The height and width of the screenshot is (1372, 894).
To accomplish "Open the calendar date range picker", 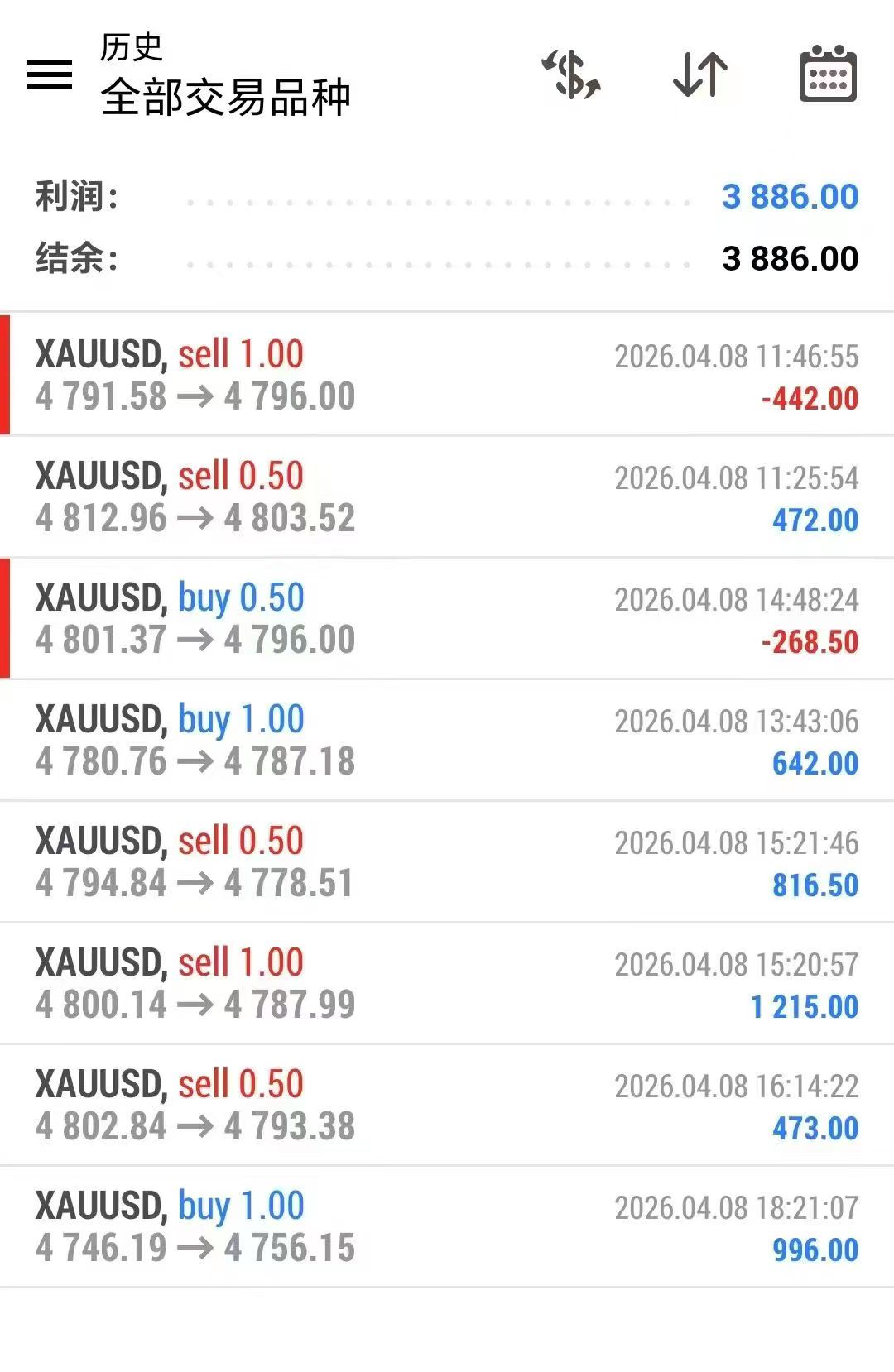I will 828,74.
